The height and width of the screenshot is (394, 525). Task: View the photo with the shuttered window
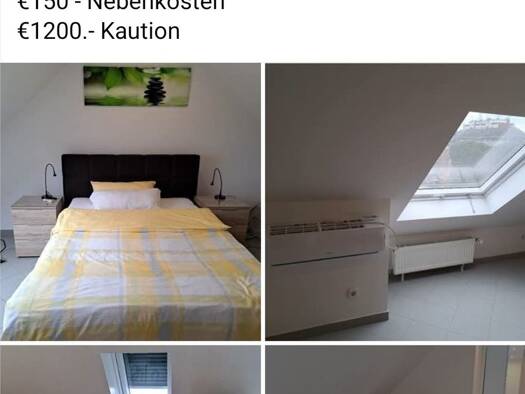(130, 370)
